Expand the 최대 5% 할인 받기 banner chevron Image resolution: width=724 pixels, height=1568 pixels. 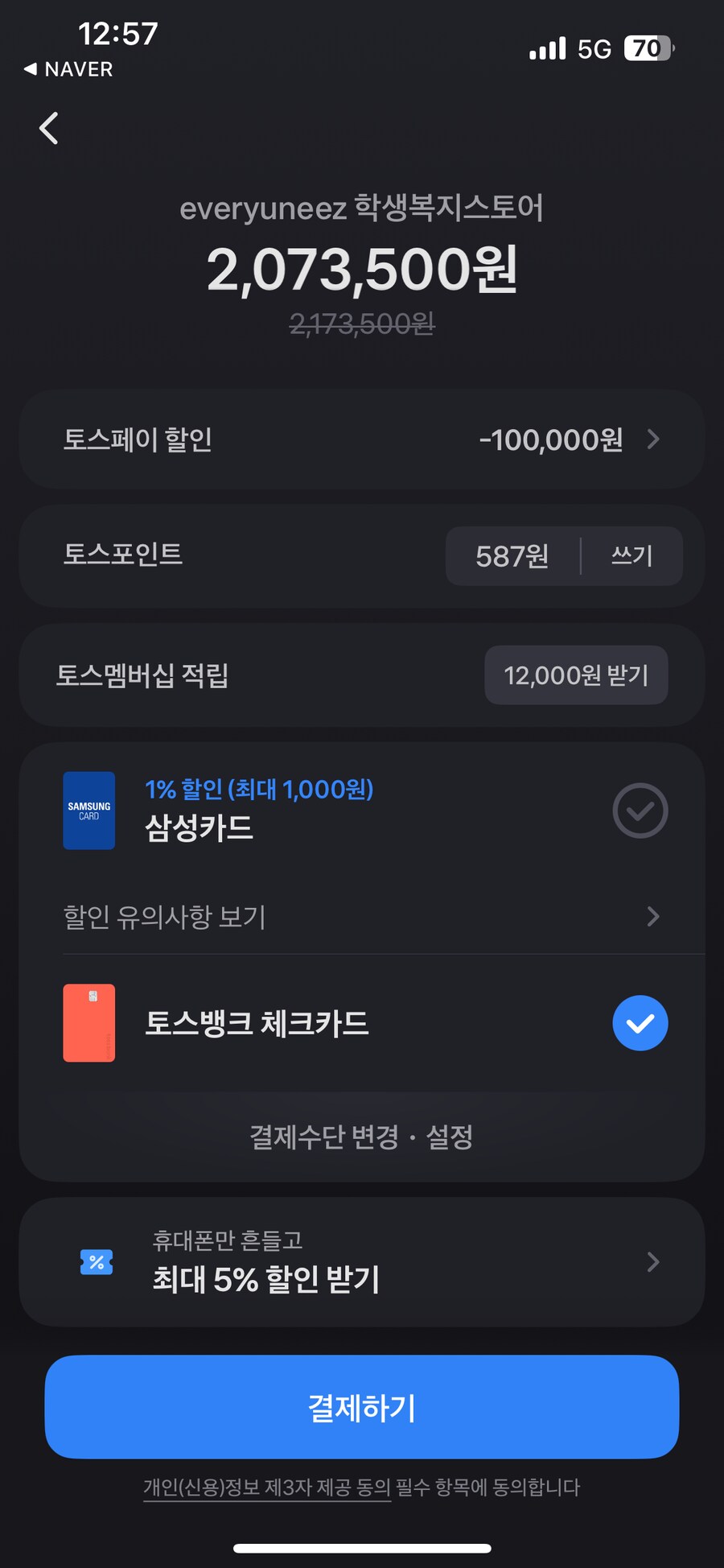(x=653, y=1261)
